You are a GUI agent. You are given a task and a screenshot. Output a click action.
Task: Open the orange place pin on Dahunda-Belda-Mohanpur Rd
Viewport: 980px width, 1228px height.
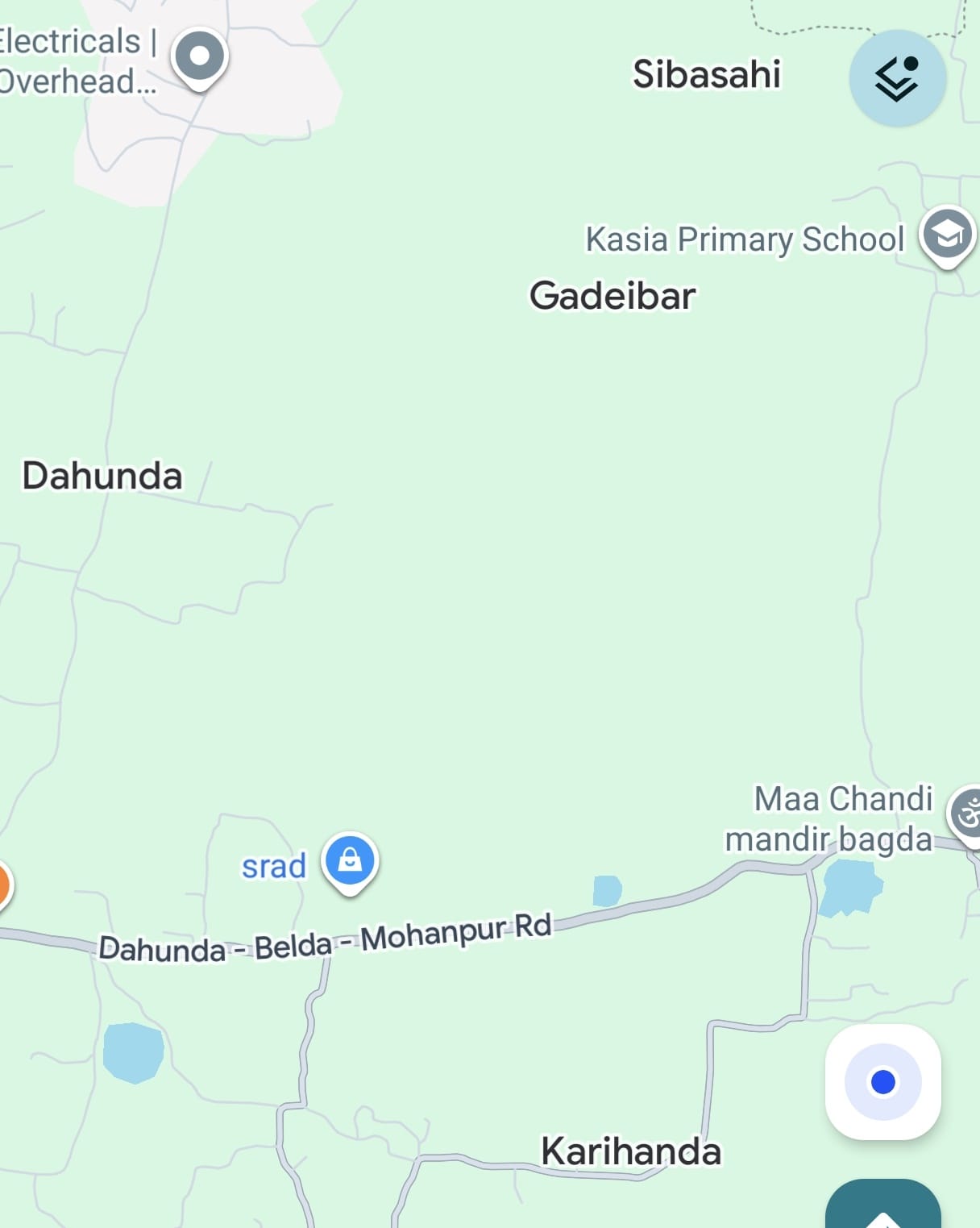pos(2,885)
